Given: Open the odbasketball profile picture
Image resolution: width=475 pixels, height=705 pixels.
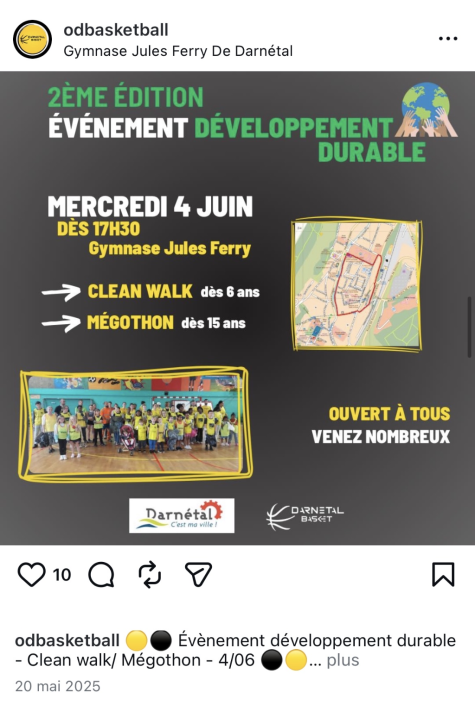Looking at the screenshot, I should (32, 39).
